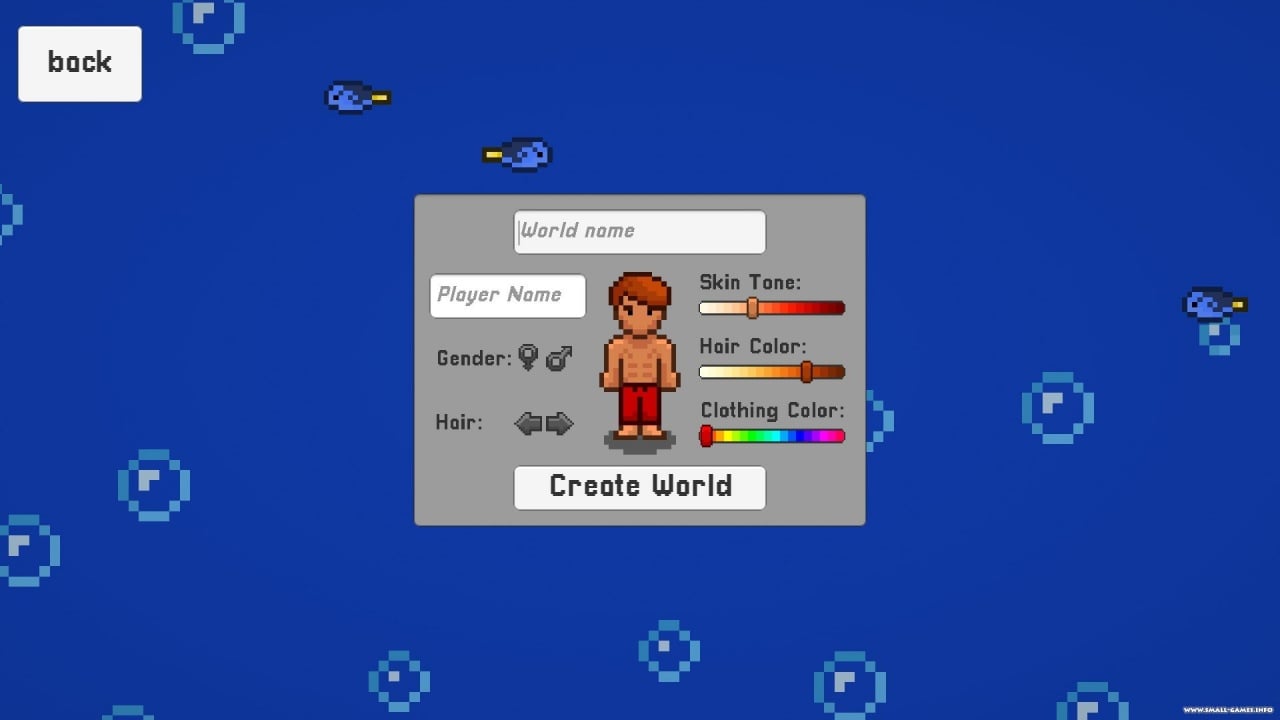
Task: Tap the Skin Tone slider
Action: [771, 308]
